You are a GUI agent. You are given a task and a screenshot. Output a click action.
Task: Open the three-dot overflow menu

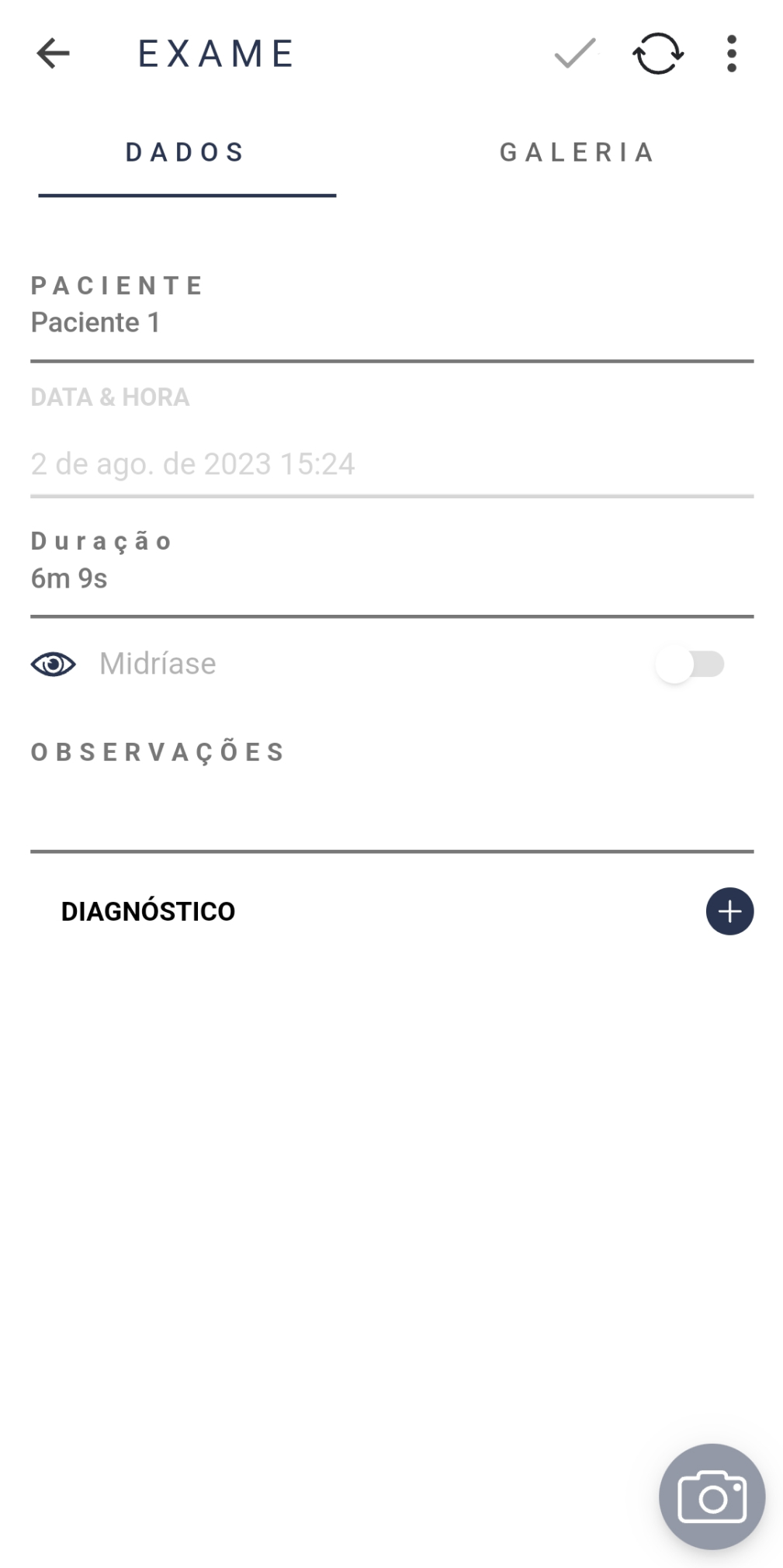pyautogui.click(x=731, y=54)
